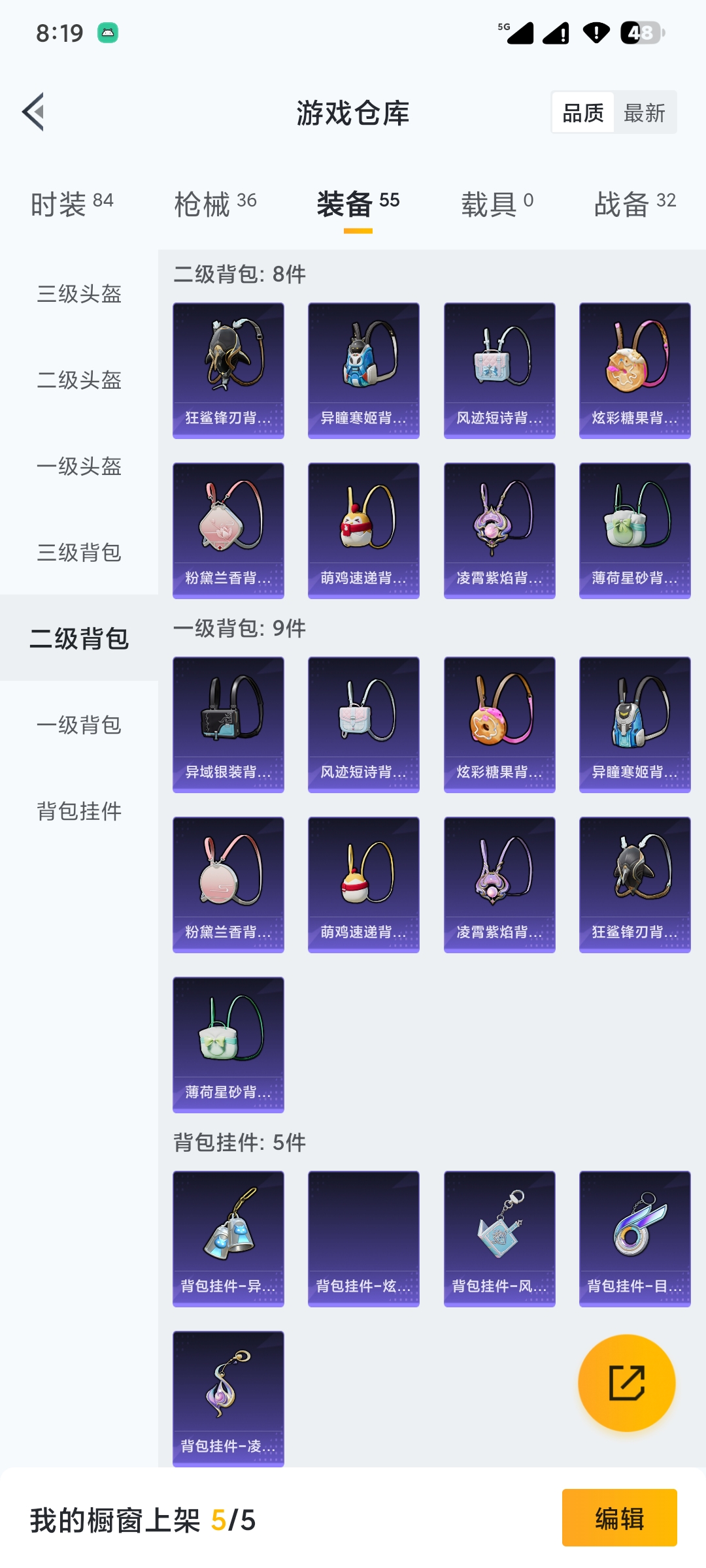This screenshot has height=1568, width=706.
Task: Open the 载具 tab
Action: click(x=497, y=204)
